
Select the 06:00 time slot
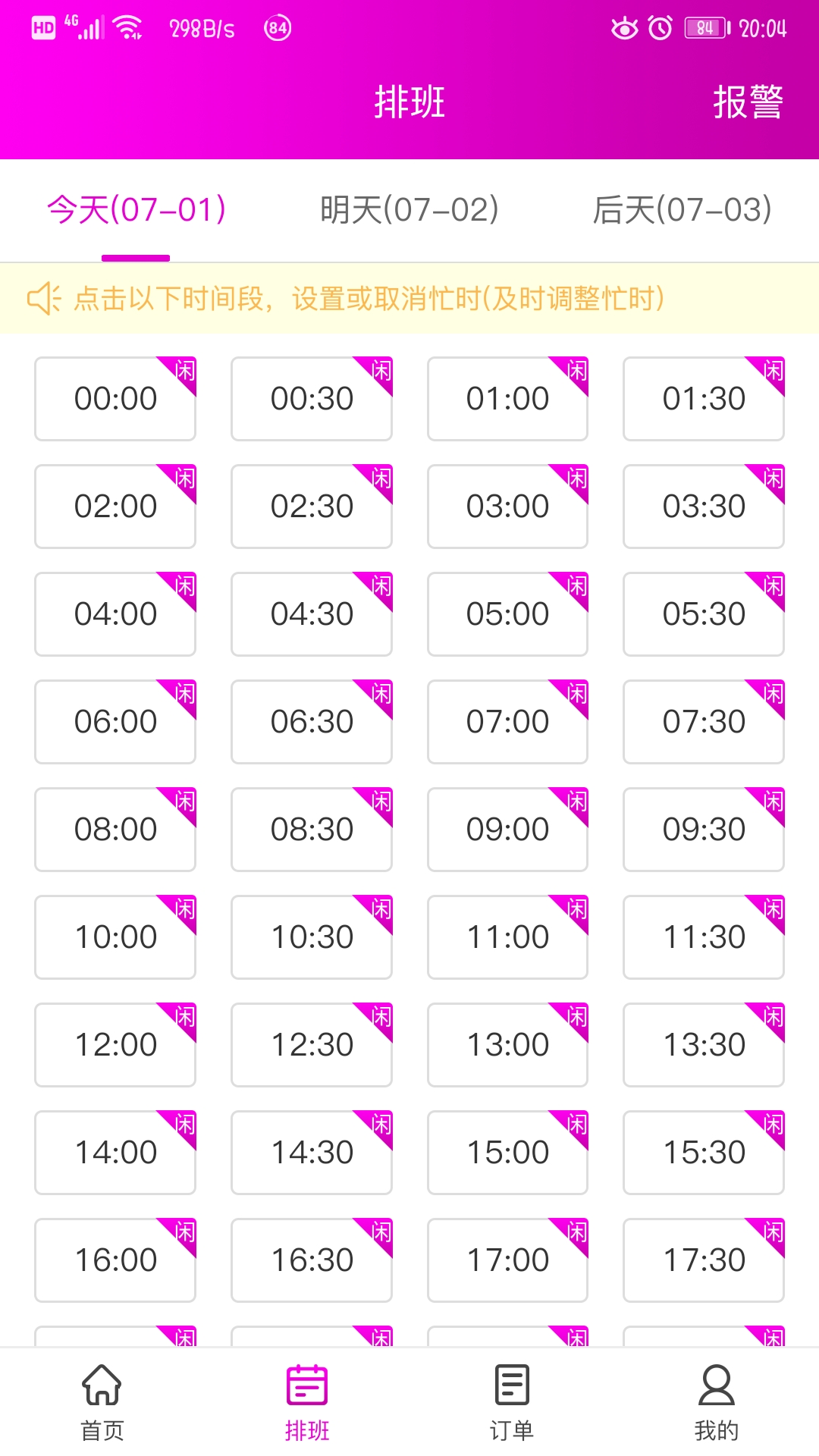(115, 722)
